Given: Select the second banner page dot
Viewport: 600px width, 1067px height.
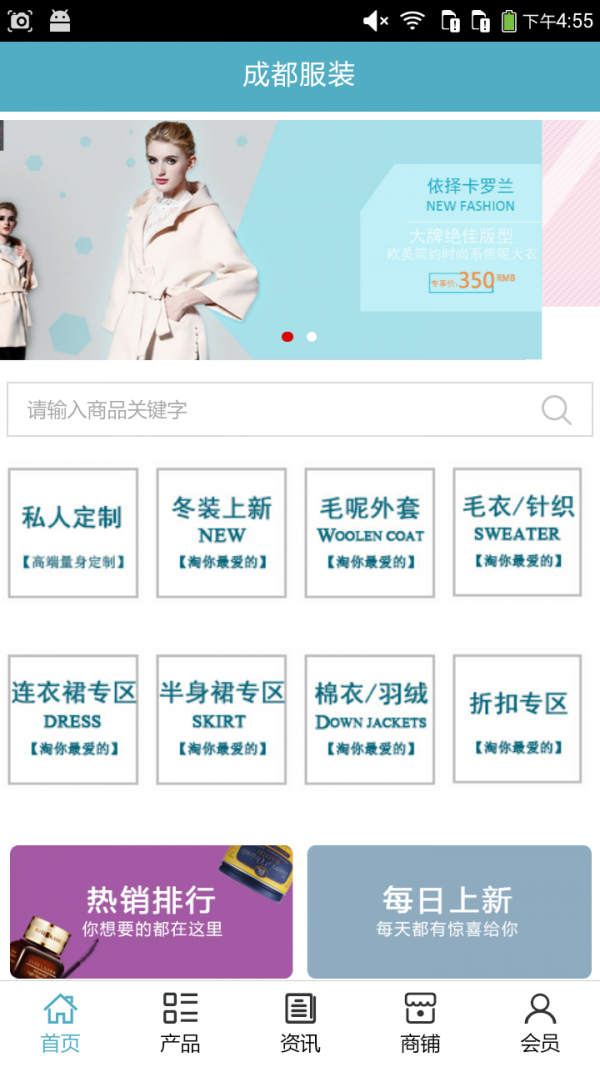Looking at the screenshot, I should (312, 337).
